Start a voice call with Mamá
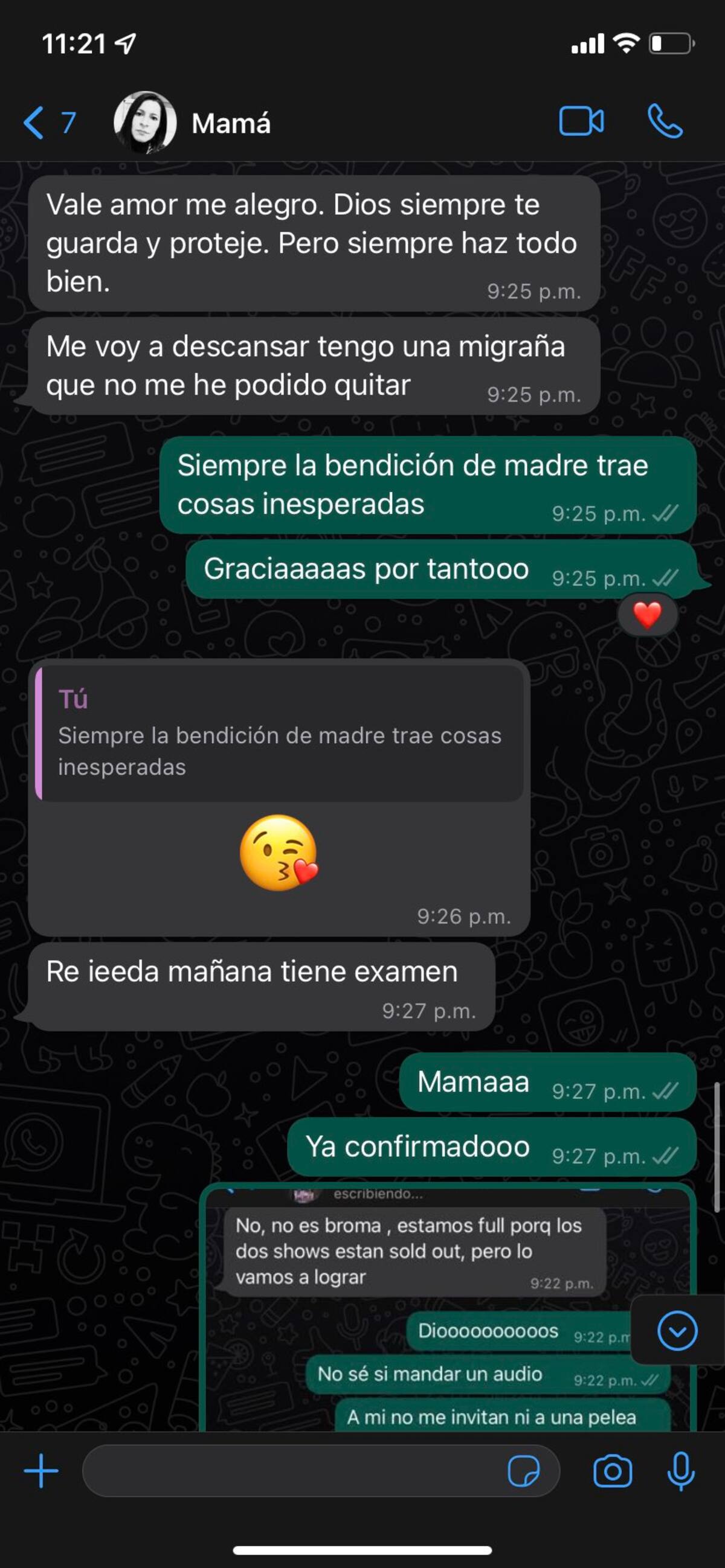 point(665,121)
